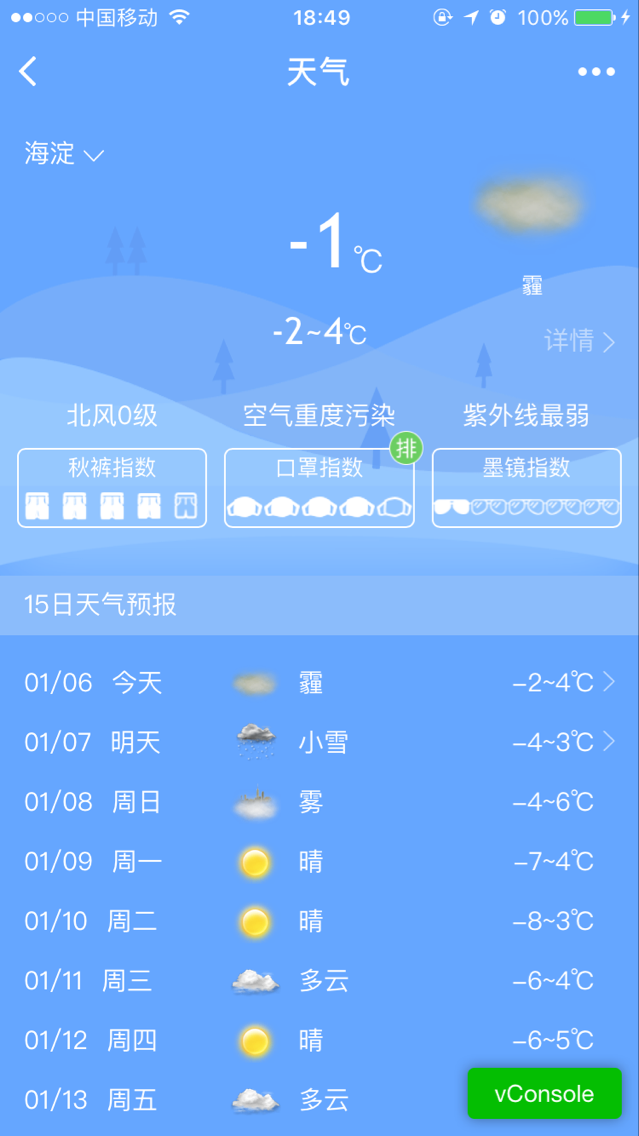The image size is (639, 1136).
Task: Open the 秋裤指数 card
Action: click(x=112, y=488)
